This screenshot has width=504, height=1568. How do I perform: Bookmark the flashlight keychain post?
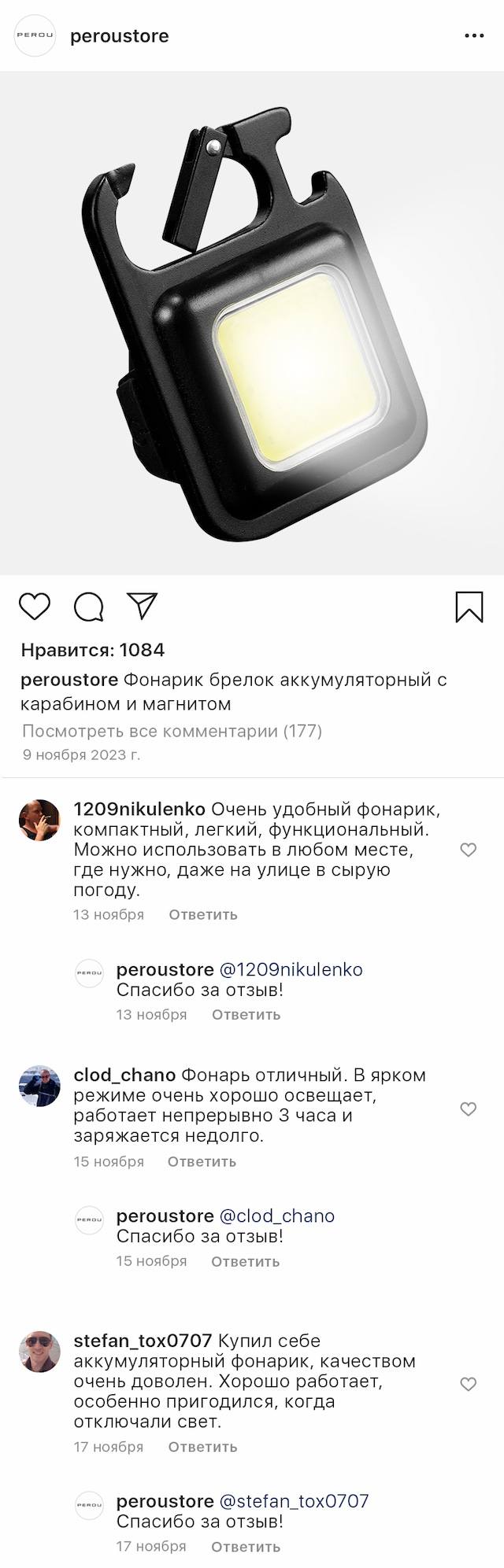coord(469,607)
